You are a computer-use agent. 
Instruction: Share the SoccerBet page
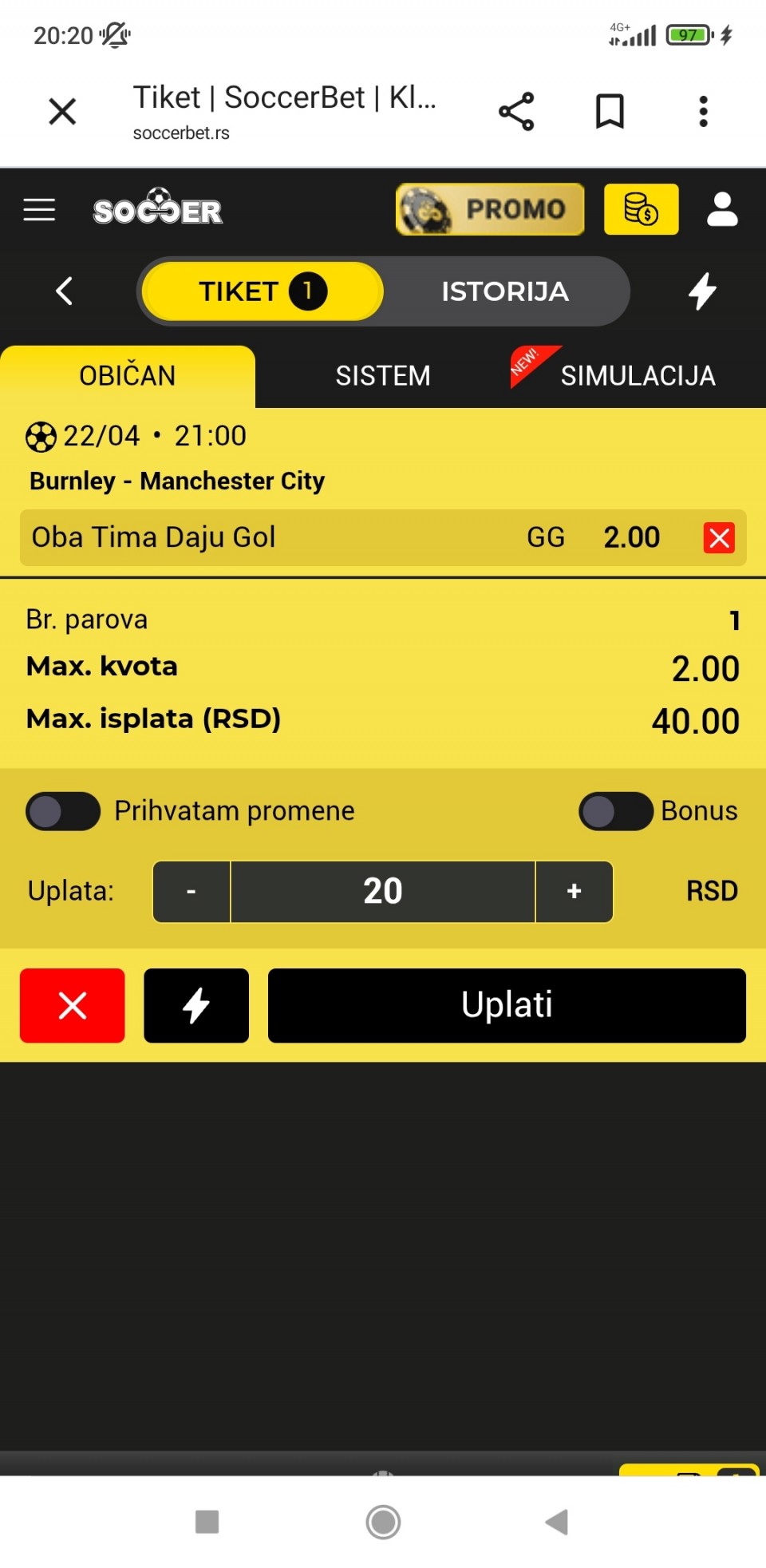pos(516,112)
